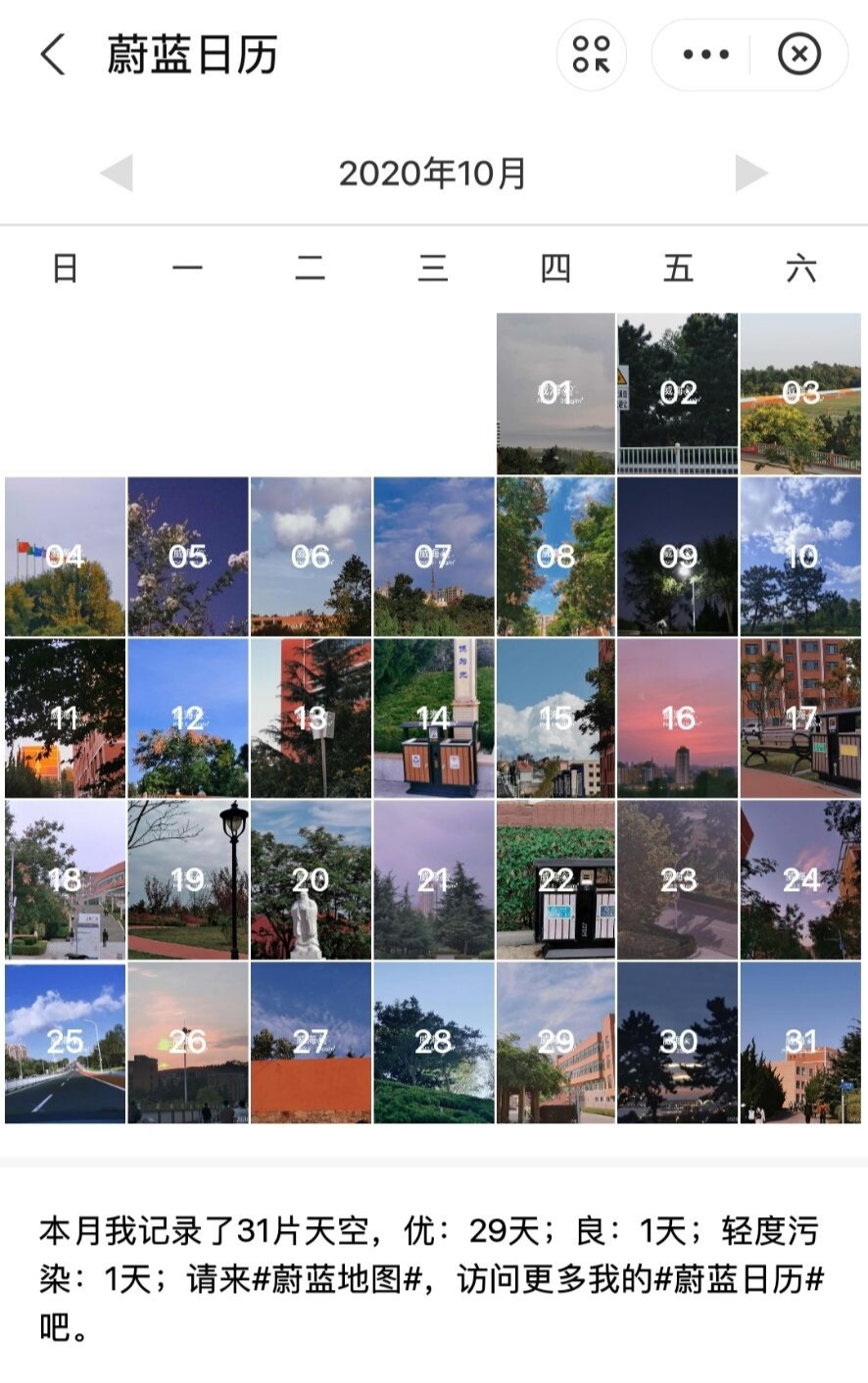
Task: Open the mini program switcher icon
Action: [x=591, y=55]
